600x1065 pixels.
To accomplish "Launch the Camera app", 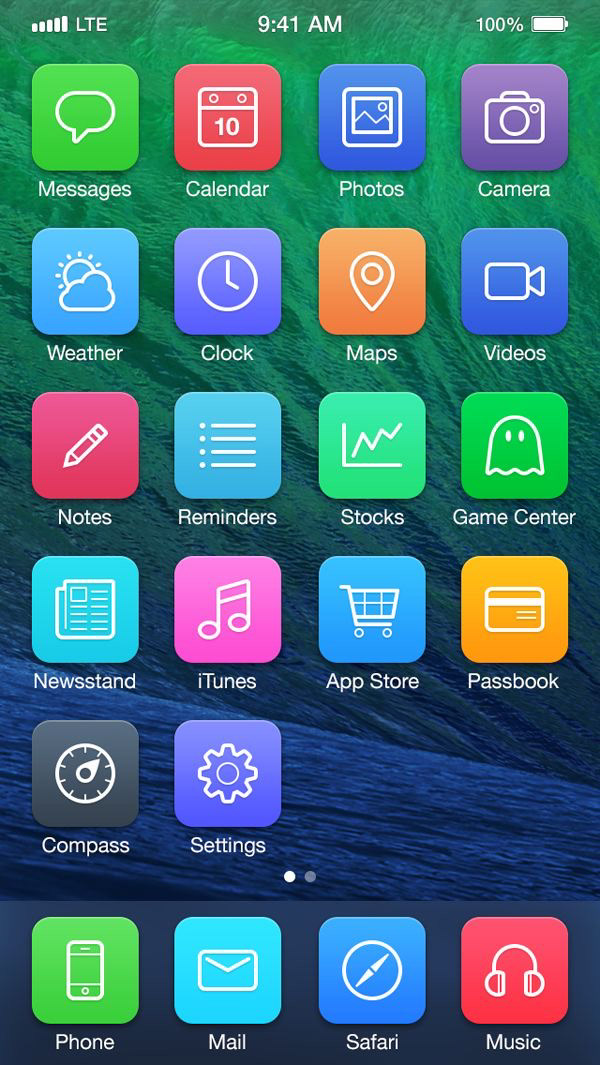I will [x=514, y=118].
